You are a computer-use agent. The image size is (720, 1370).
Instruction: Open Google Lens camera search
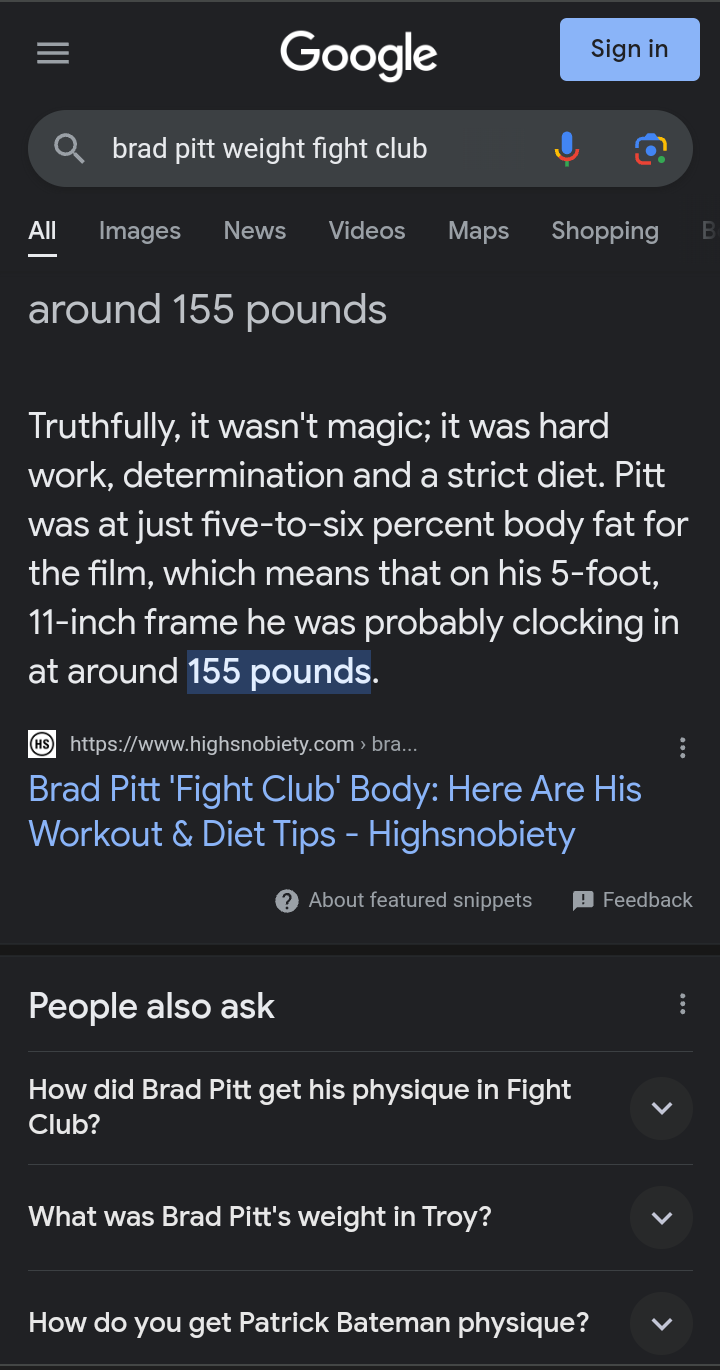(x=651, y=149)
